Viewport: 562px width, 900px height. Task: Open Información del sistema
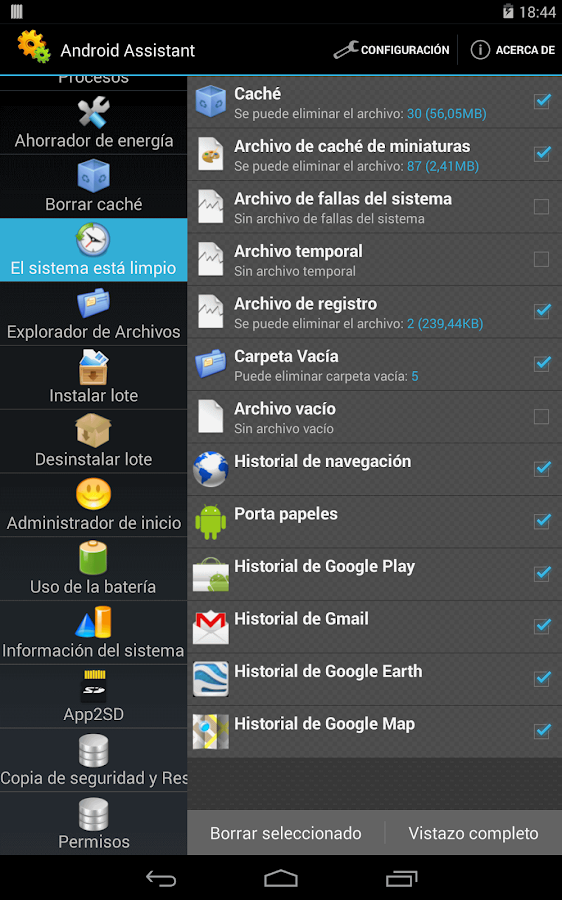click(x=94, y=633)
